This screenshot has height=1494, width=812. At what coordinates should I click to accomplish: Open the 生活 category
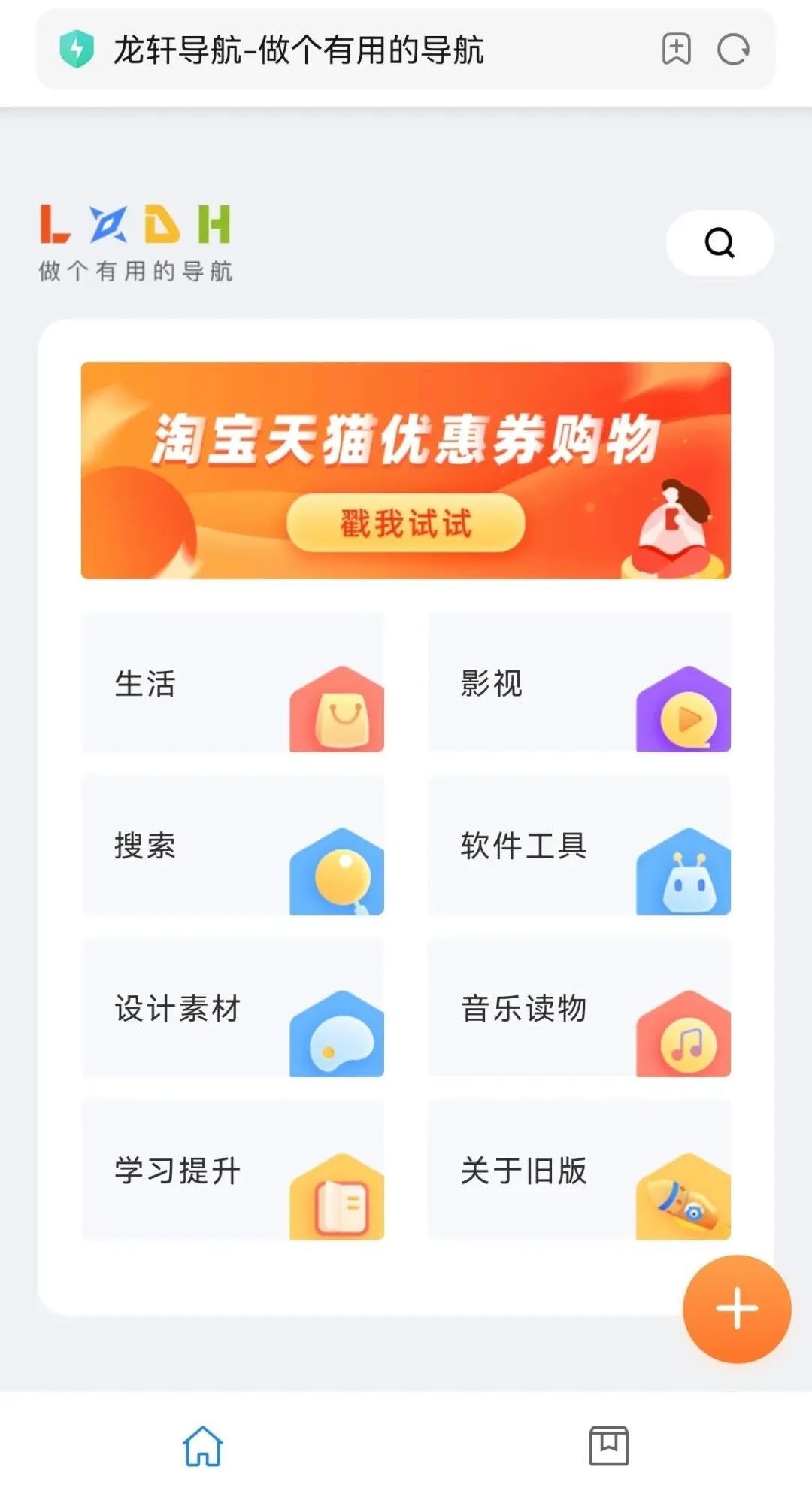[233, 682]
